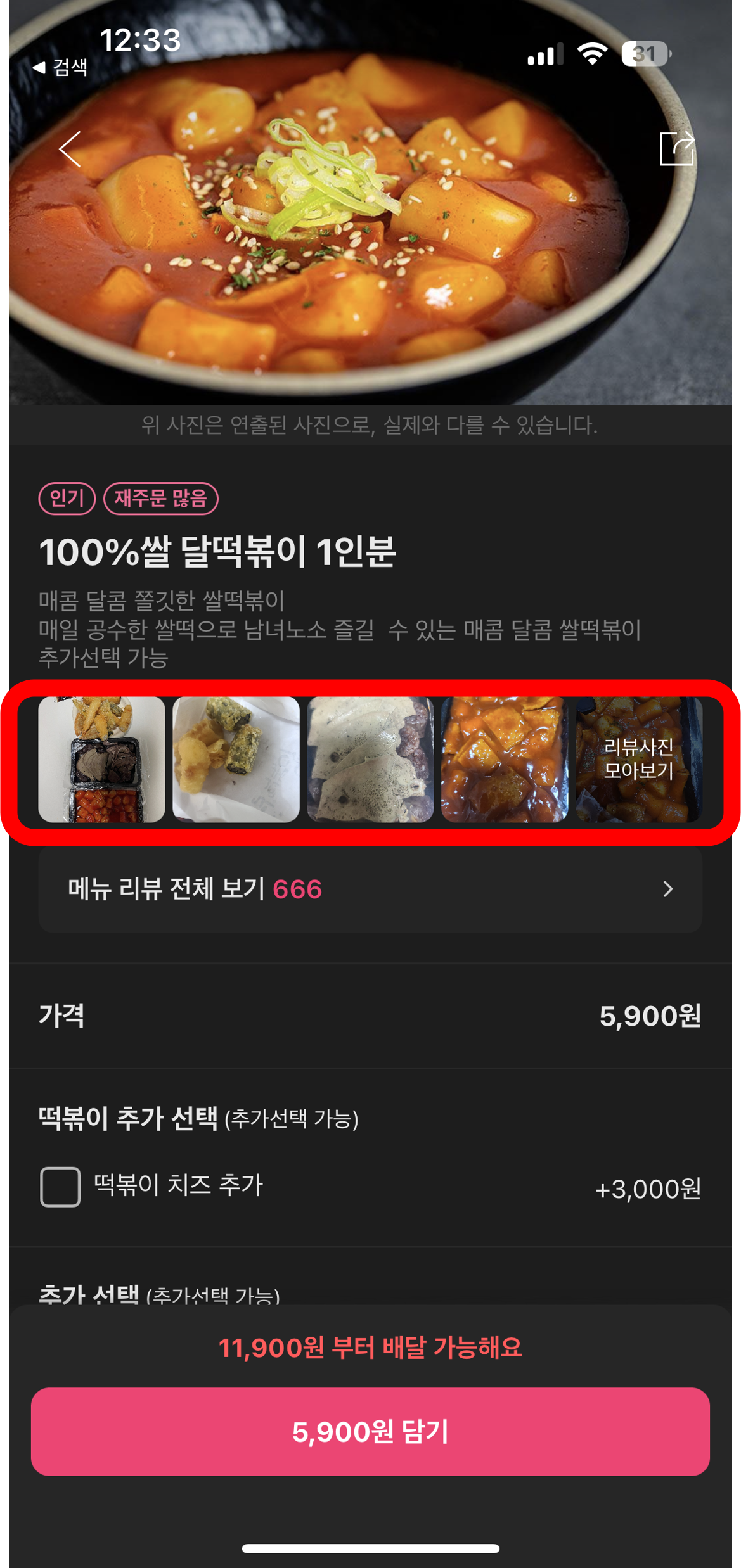741x1568 pixels.
Task: Tap the cellular signal indicator
Action: 546,54
